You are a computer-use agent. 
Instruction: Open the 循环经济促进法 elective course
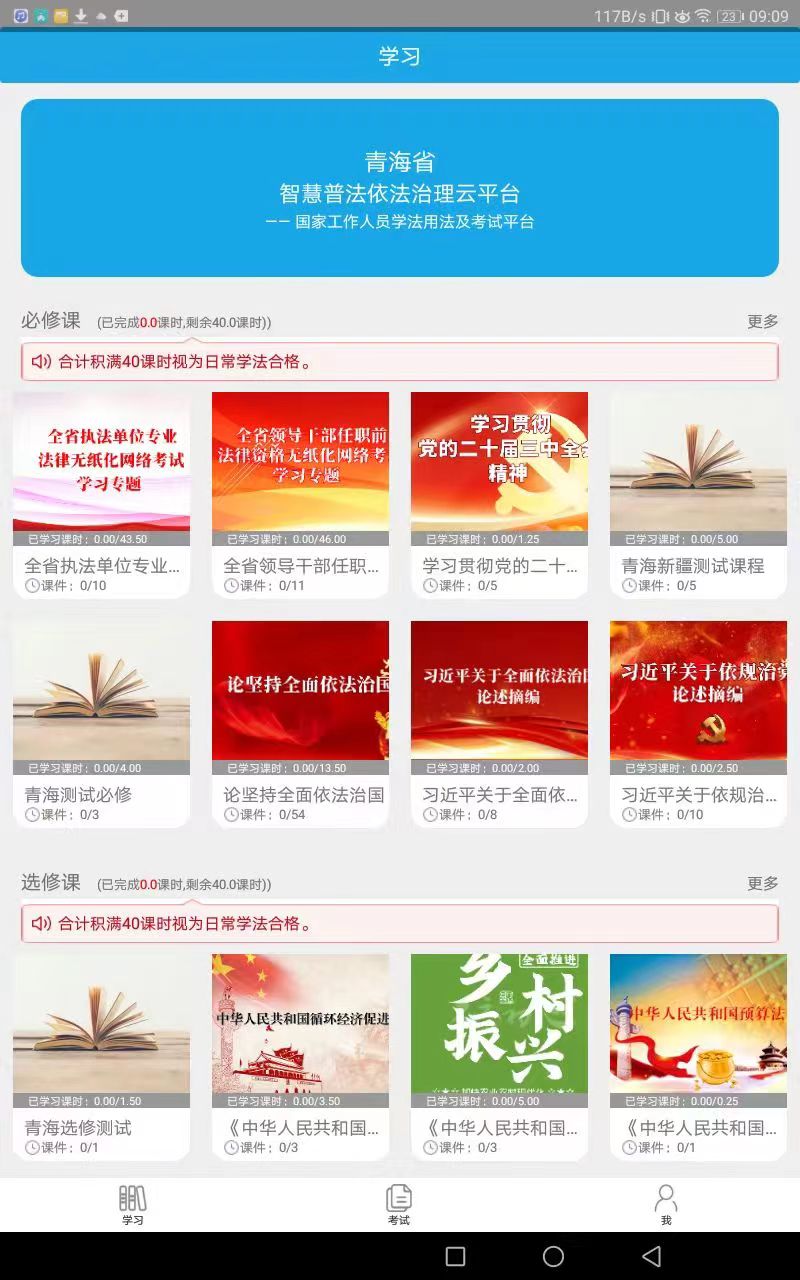pyautogui.click(x=300, y=1055)
